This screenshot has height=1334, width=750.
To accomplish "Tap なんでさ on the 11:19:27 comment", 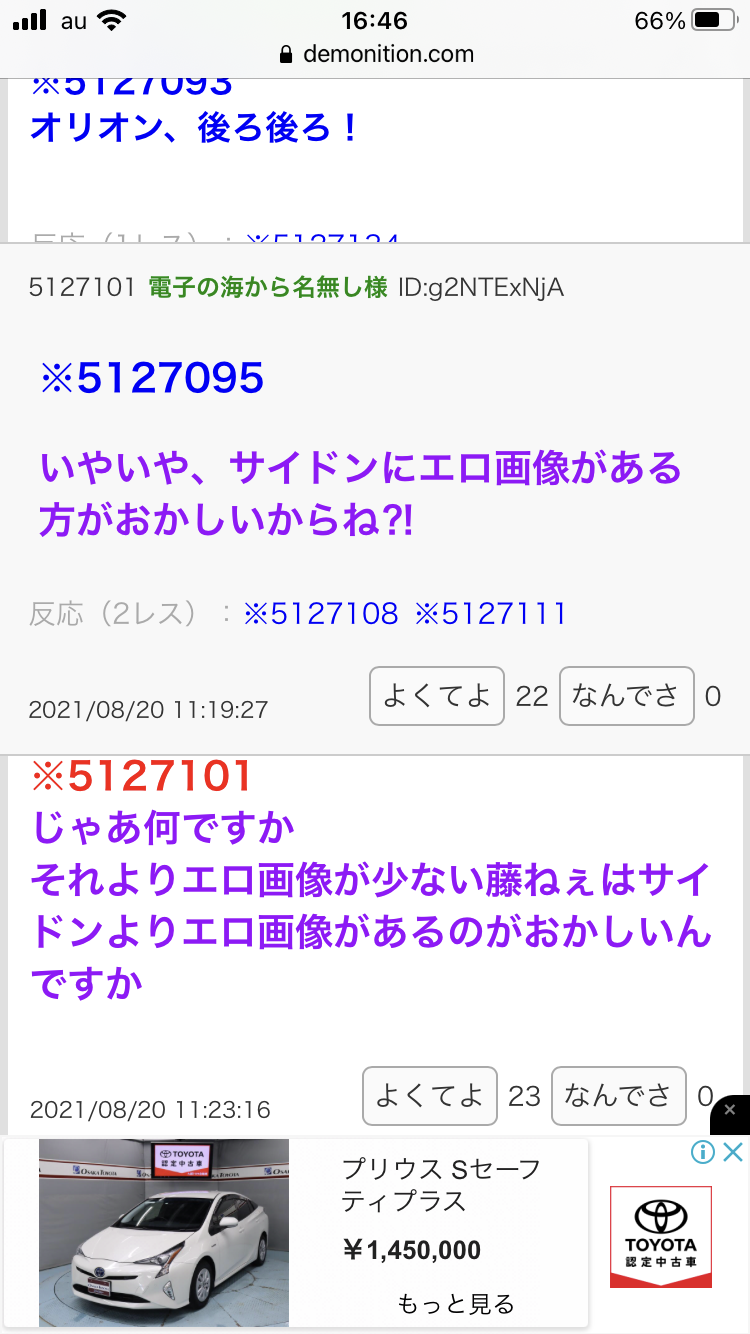I will point(626,696).
